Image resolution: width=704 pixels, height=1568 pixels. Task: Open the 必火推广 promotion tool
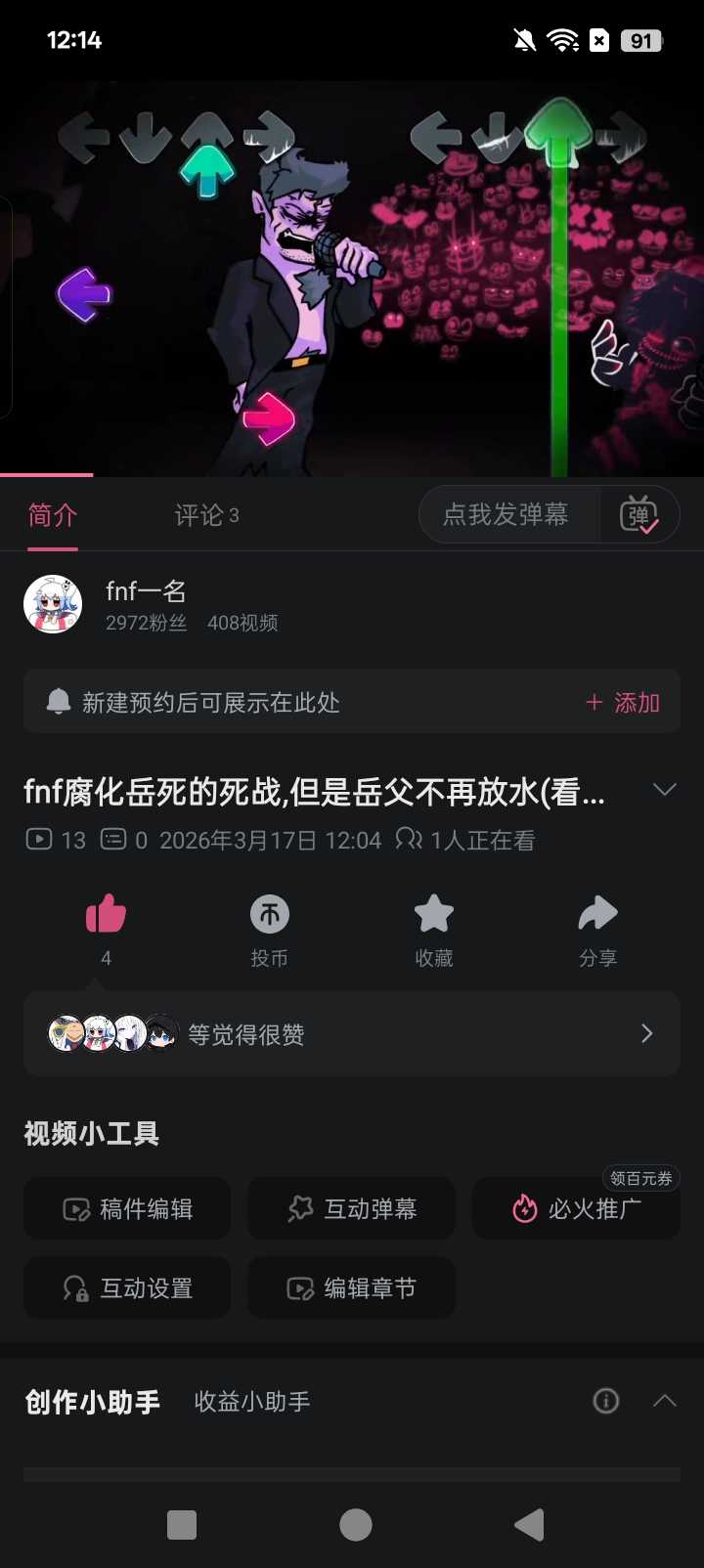[577, 1210]
